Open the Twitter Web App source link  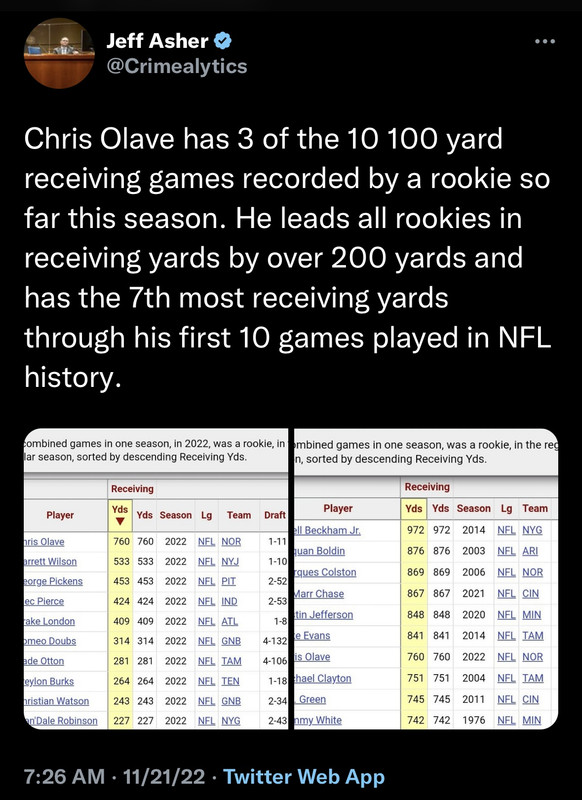[x=304, y=777]
